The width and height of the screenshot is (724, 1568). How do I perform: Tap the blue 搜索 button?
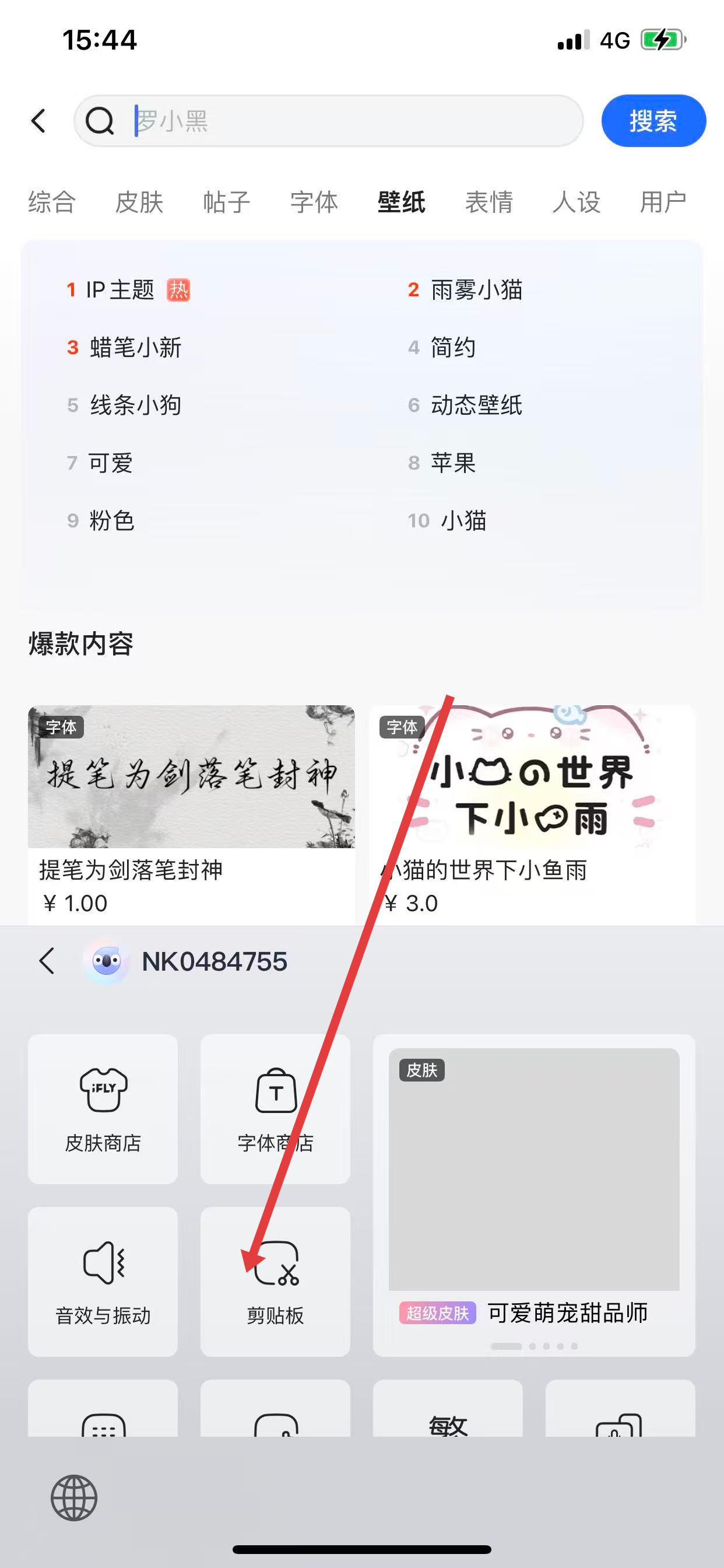(653, 121)
